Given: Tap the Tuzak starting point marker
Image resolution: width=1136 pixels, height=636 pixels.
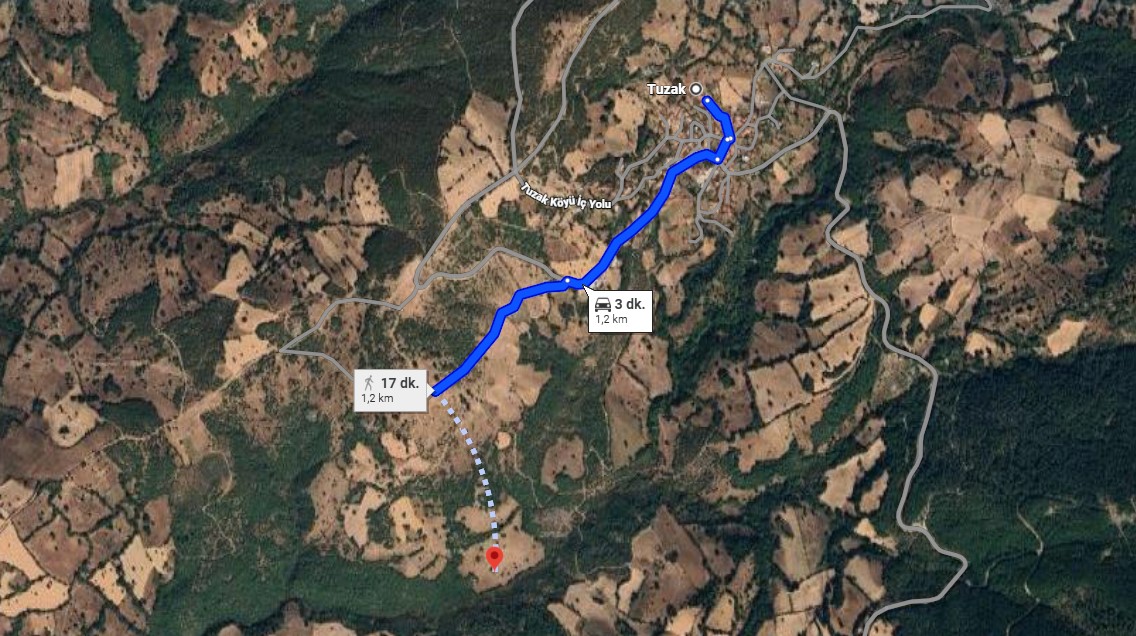Looking at the screenshot, I should point(696,89).
